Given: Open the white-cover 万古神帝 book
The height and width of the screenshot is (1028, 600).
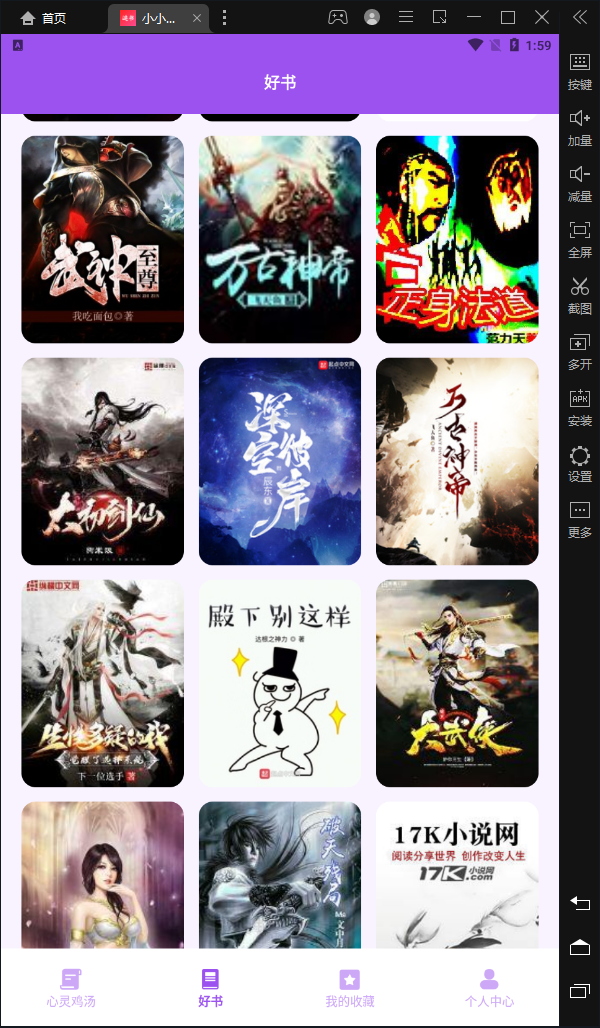Looking at the screenshot, I should pos(457,461).
